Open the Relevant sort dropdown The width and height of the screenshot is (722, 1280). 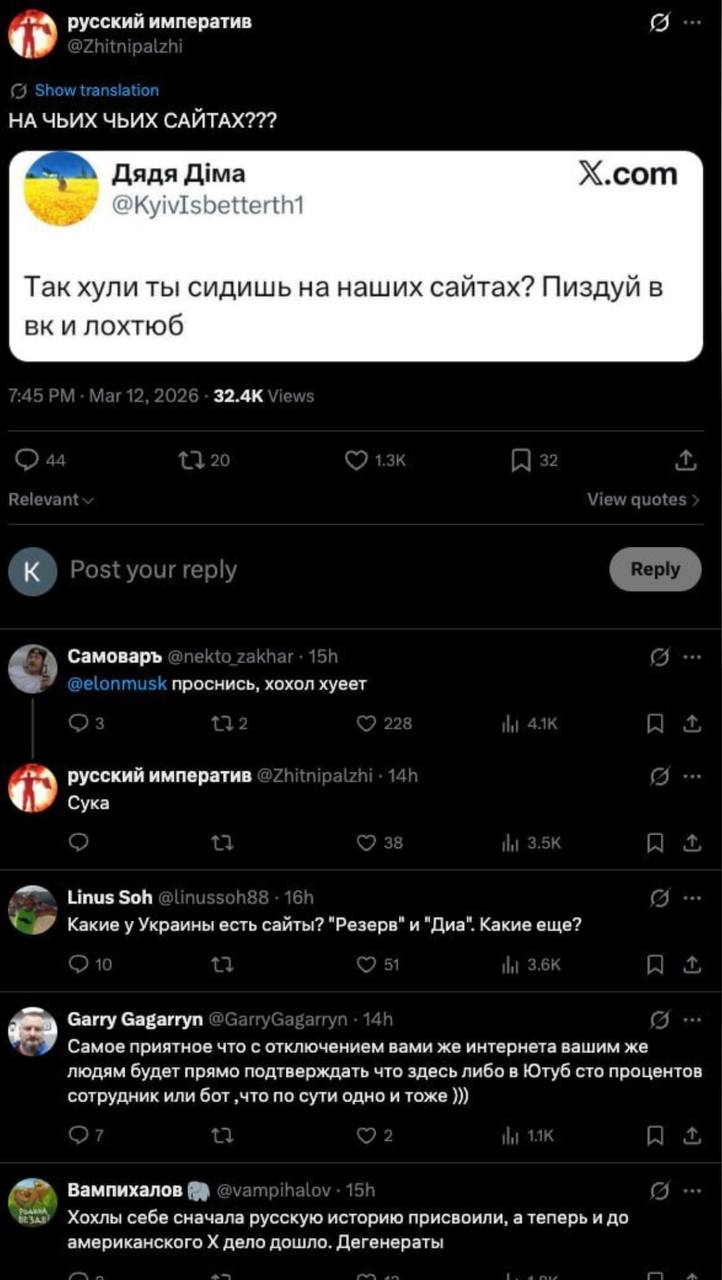[x=52, y=499]
